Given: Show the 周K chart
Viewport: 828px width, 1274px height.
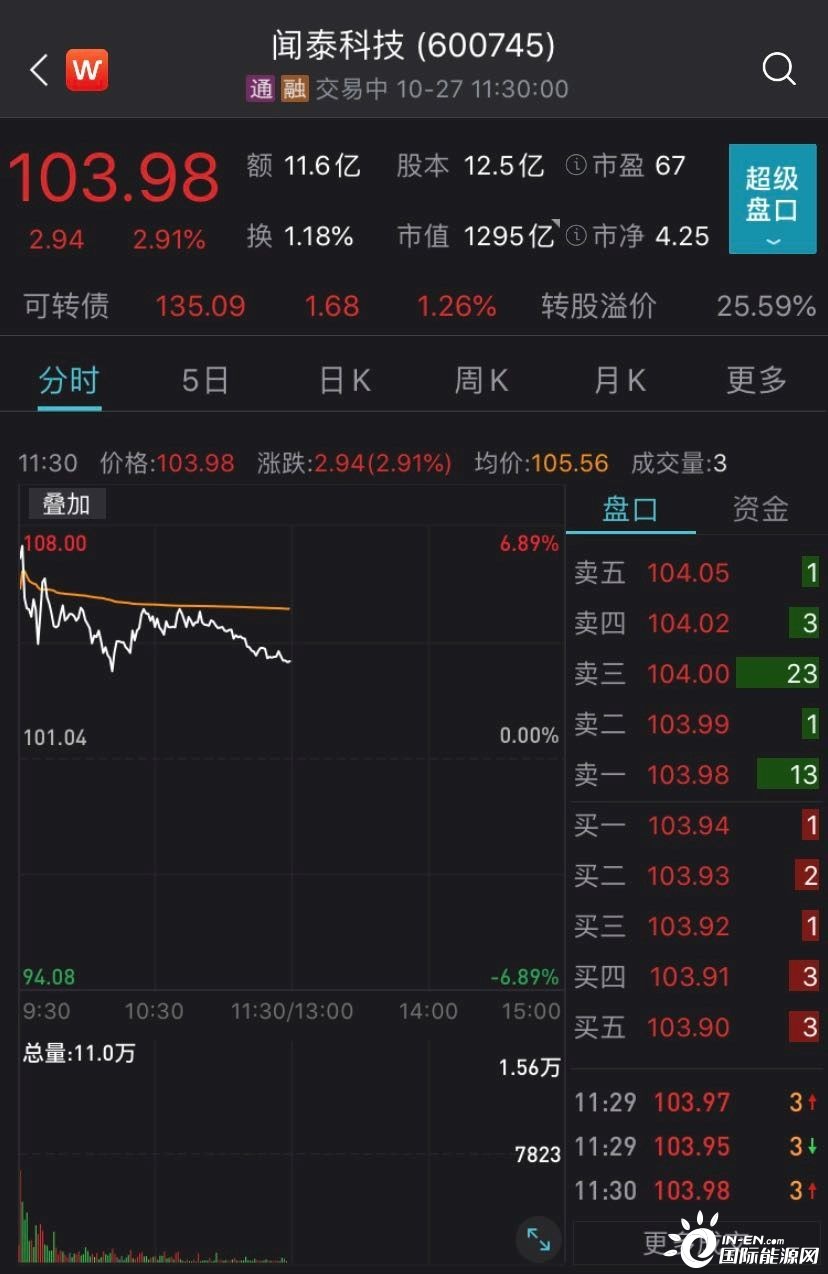Looking at the screenshot, I should click(481, 381).
